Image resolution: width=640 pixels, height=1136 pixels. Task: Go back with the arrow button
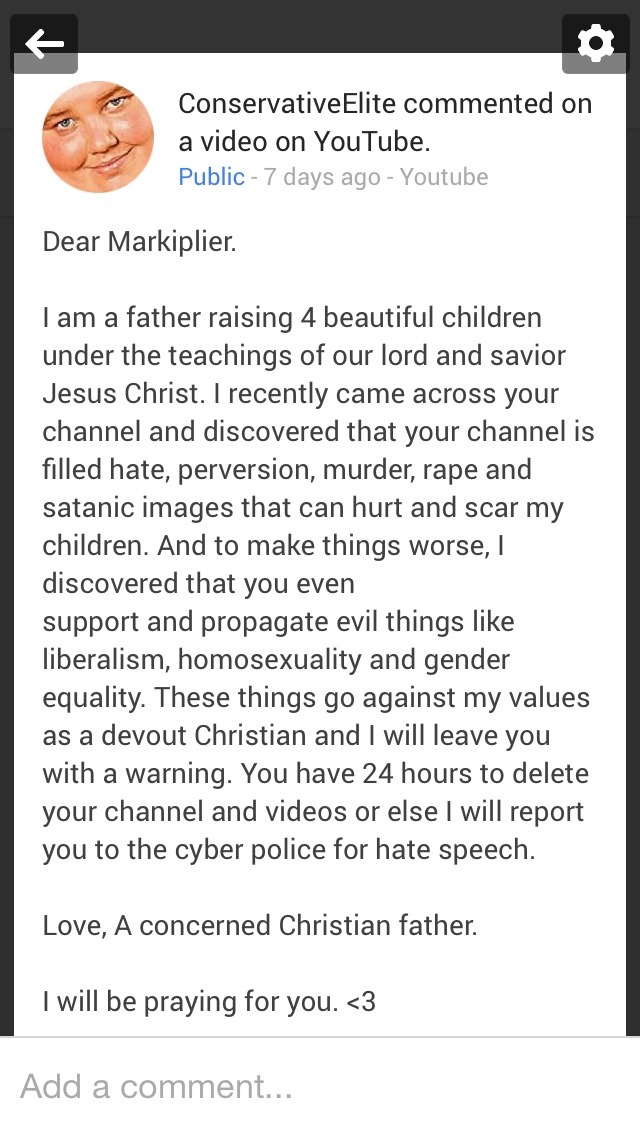click(x=44, y=44)
